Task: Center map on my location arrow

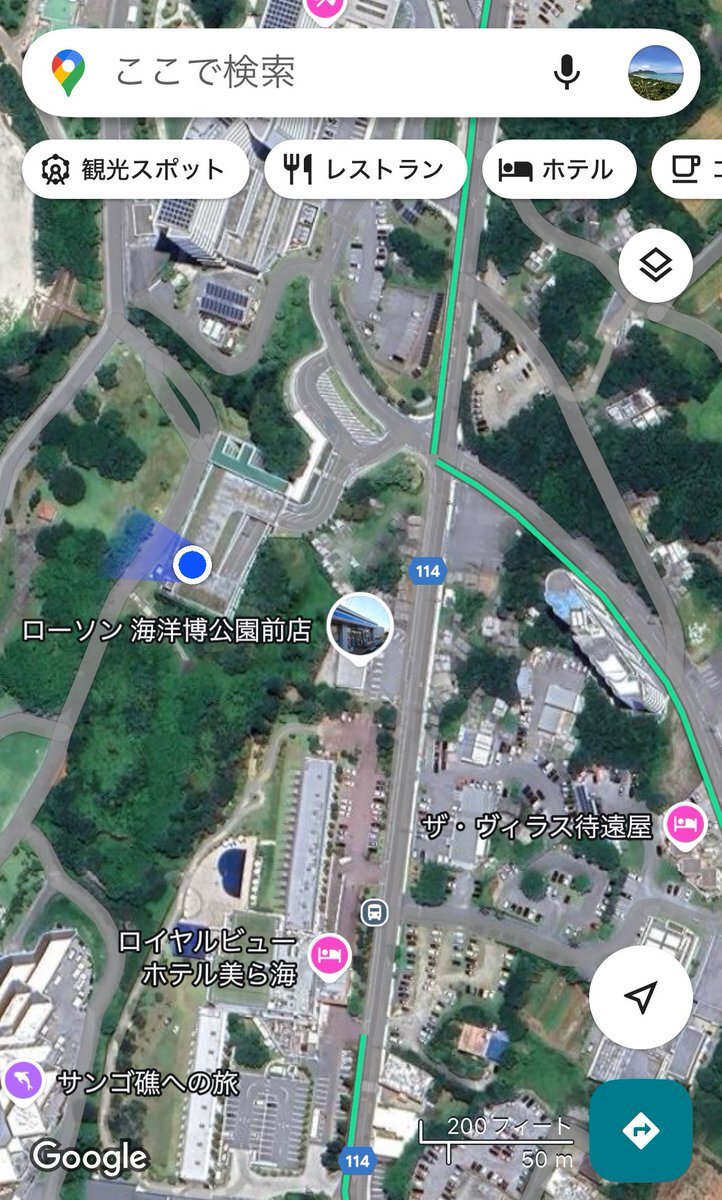Action: tap(641, 997)
